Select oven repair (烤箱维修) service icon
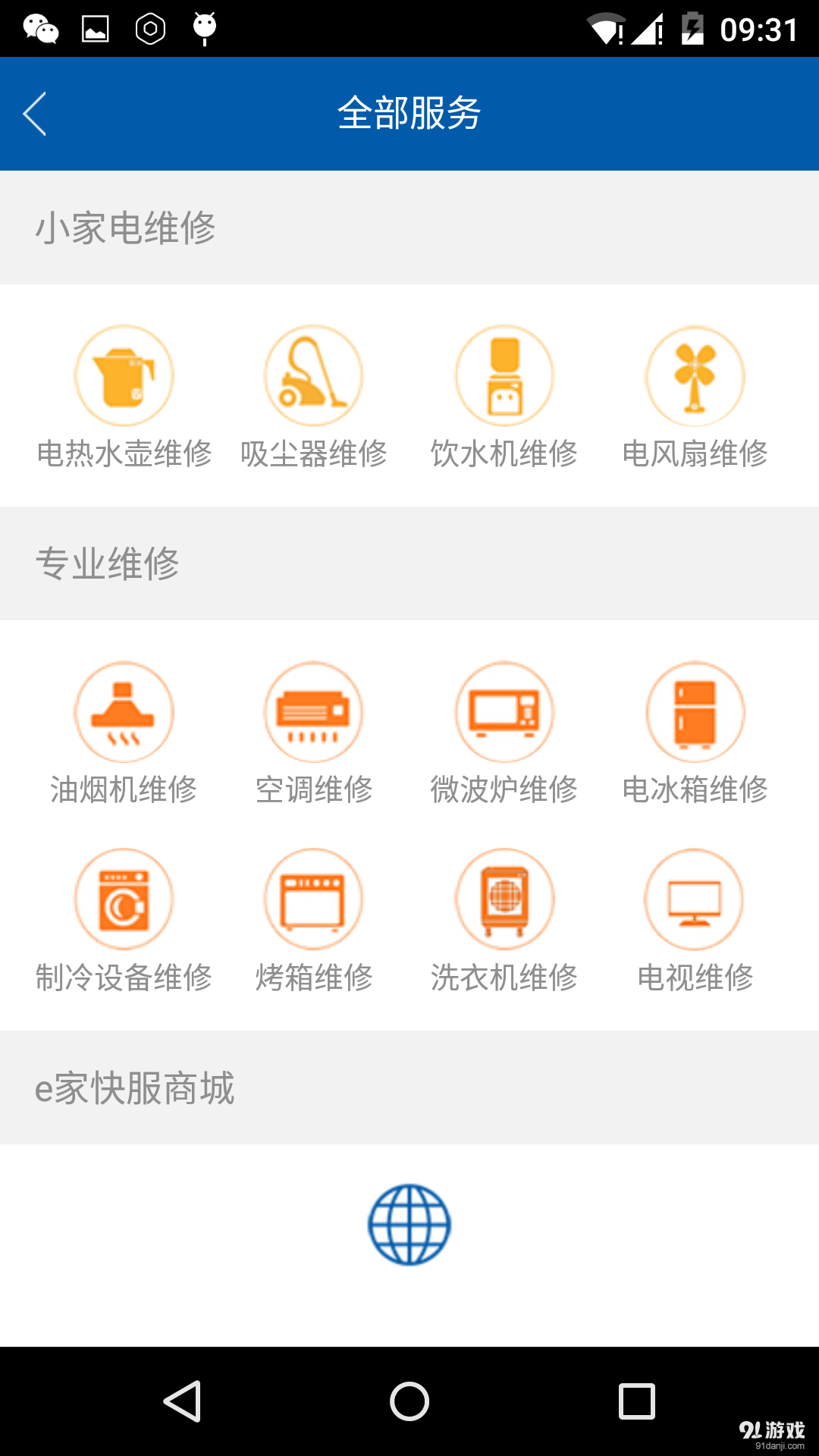 (313, 899)
